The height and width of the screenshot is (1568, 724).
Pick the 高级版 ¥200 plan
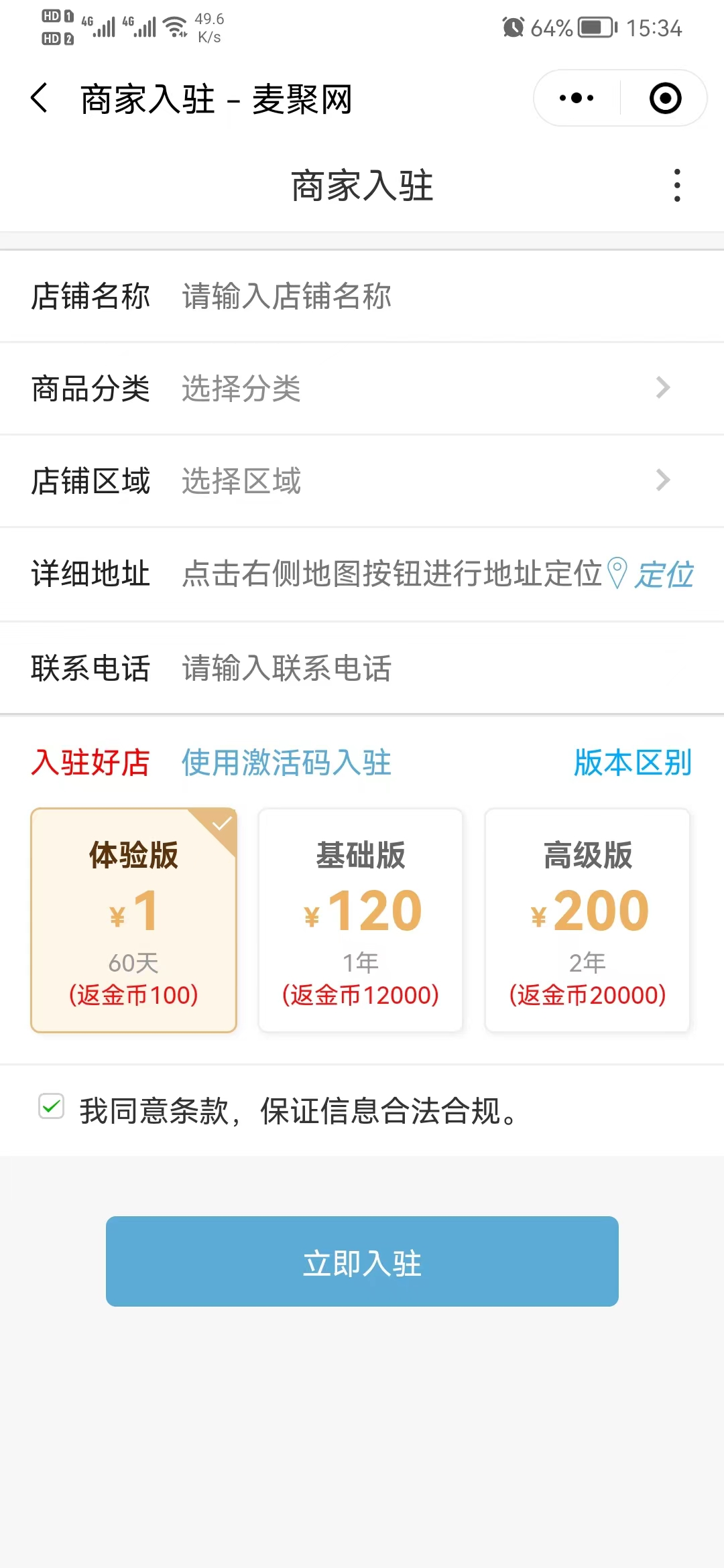pos(587,920)
